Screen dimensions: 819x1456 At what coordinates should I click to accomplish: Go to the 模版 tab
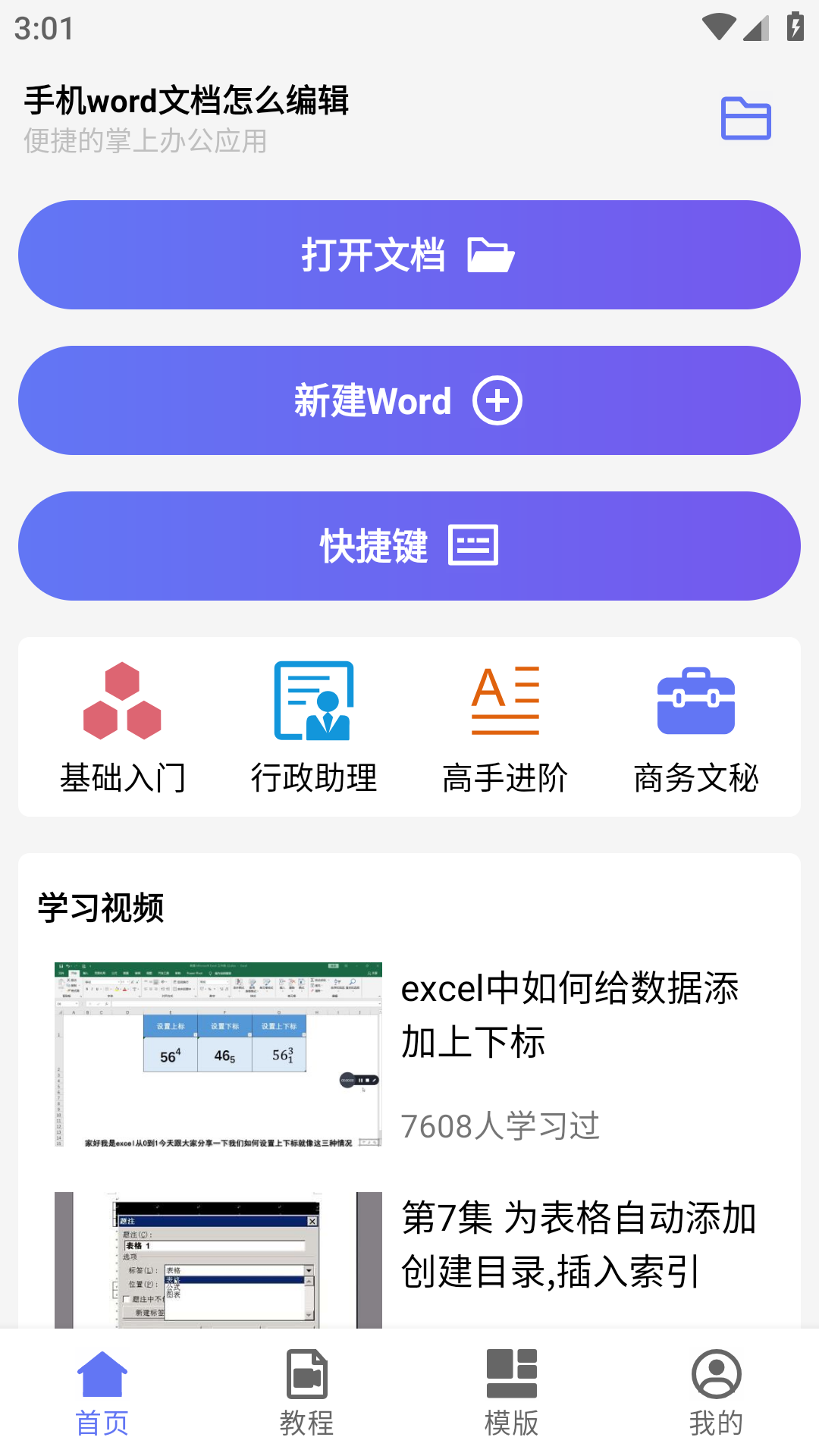(x=512, y=1392)
